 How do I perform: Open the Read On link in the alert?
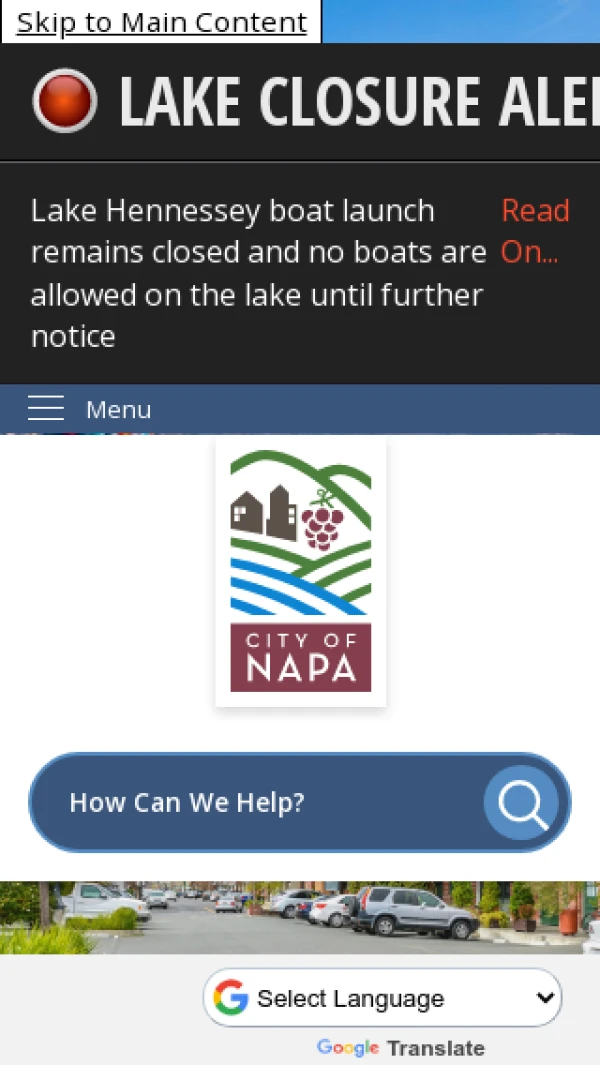[535, 231]
